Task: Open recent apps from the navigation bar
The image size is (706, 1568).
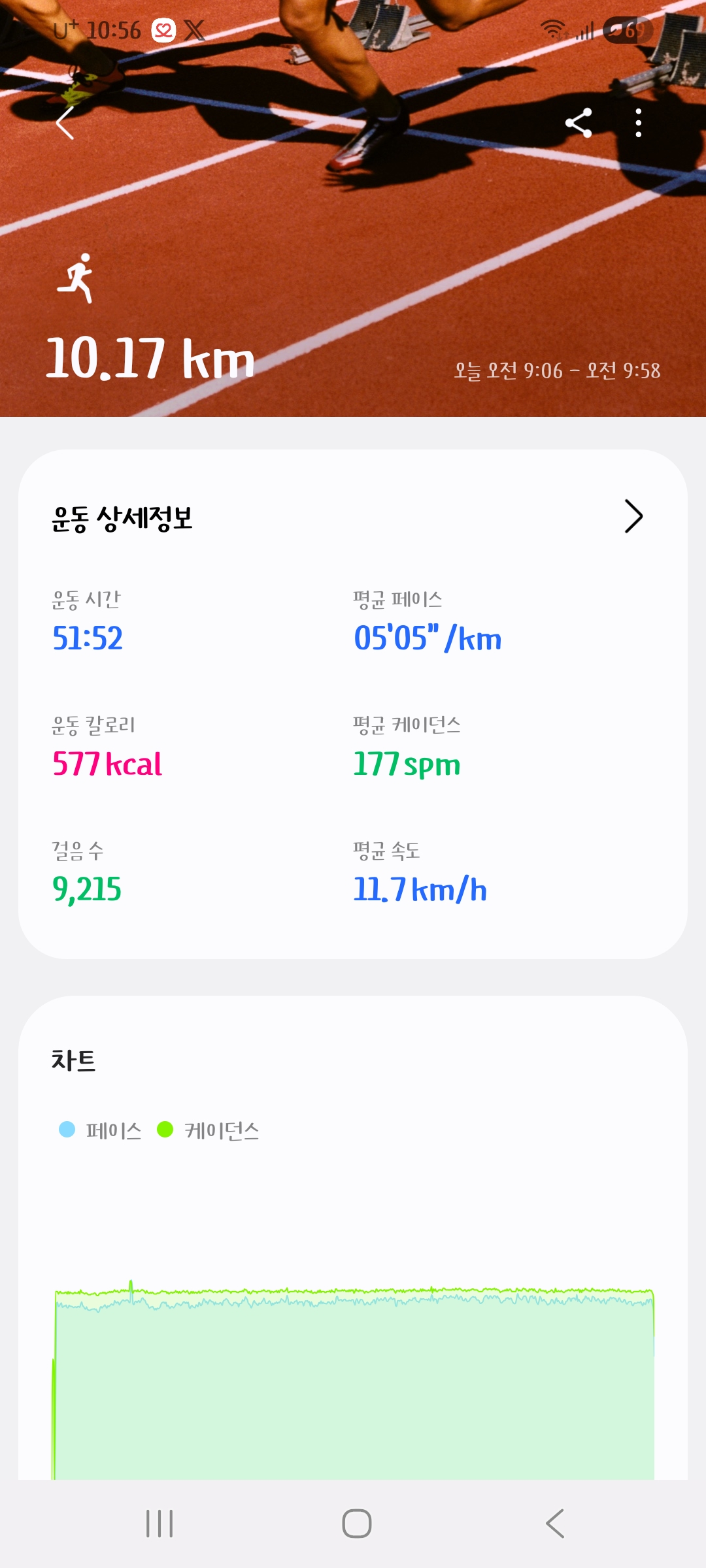Action: pos(160,1524)
